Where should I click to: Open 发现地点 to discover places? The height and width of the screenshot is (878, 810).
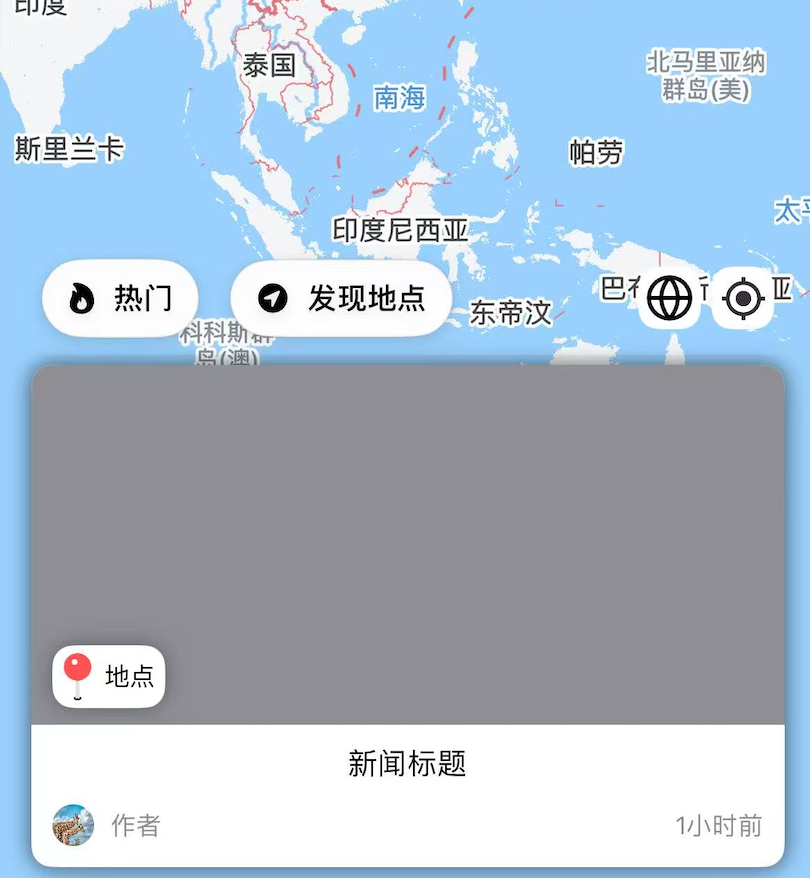click(340, 296)
